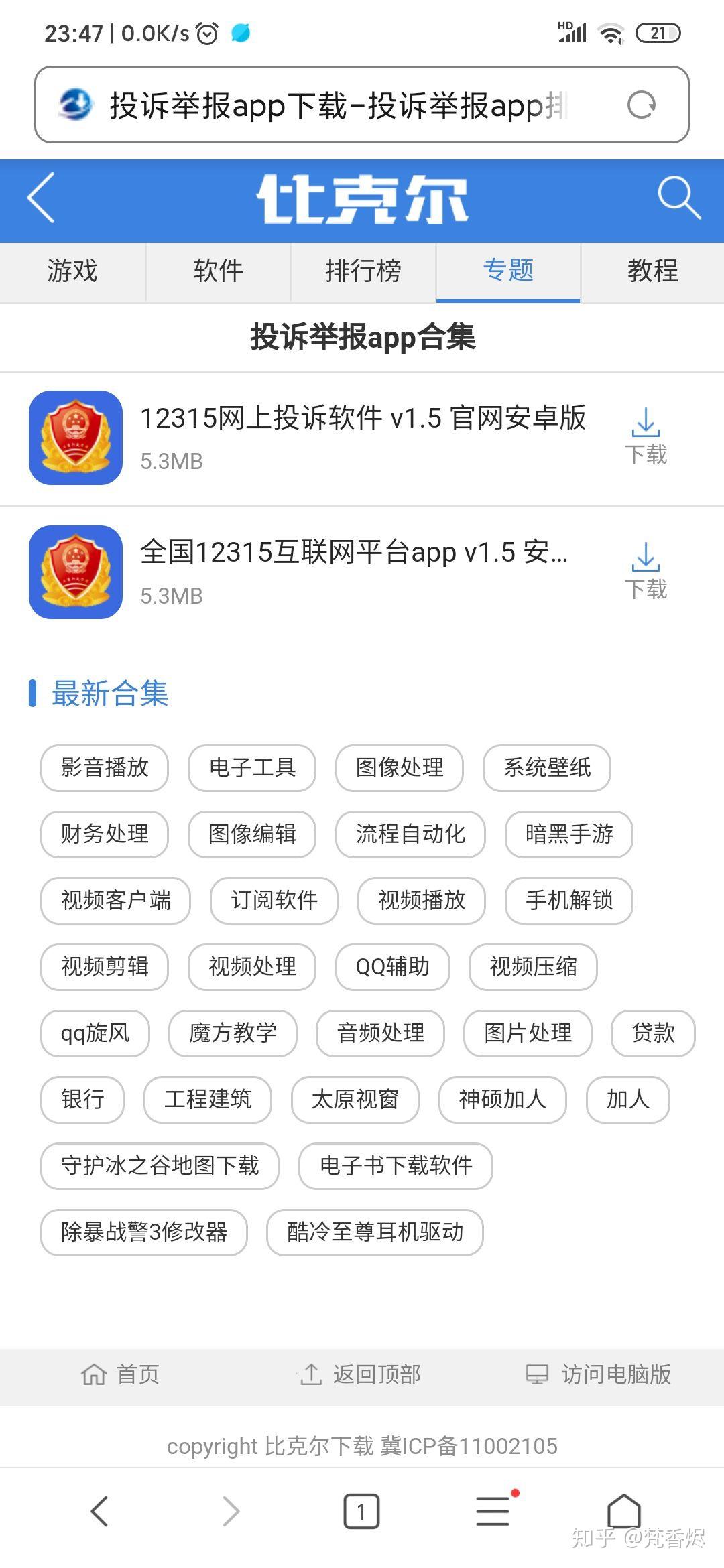This screenshot has width=724, height=1568.
Task: Switch to 访问电脑版 desktop site
Action: (x=599, y=1375)
